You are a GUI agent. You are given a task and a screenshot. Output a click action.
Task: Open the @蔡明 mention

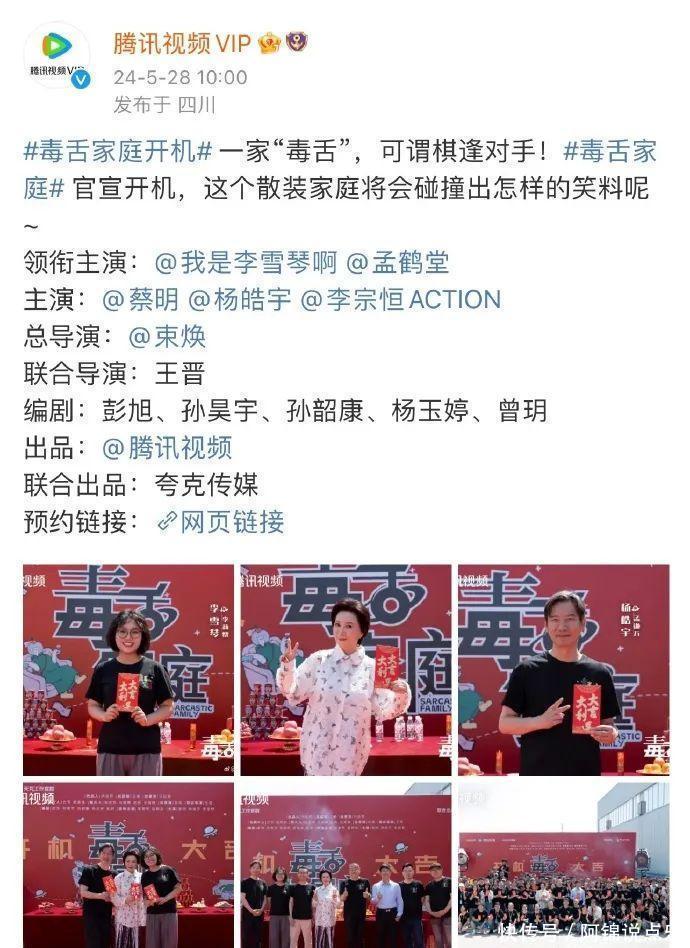140,299
